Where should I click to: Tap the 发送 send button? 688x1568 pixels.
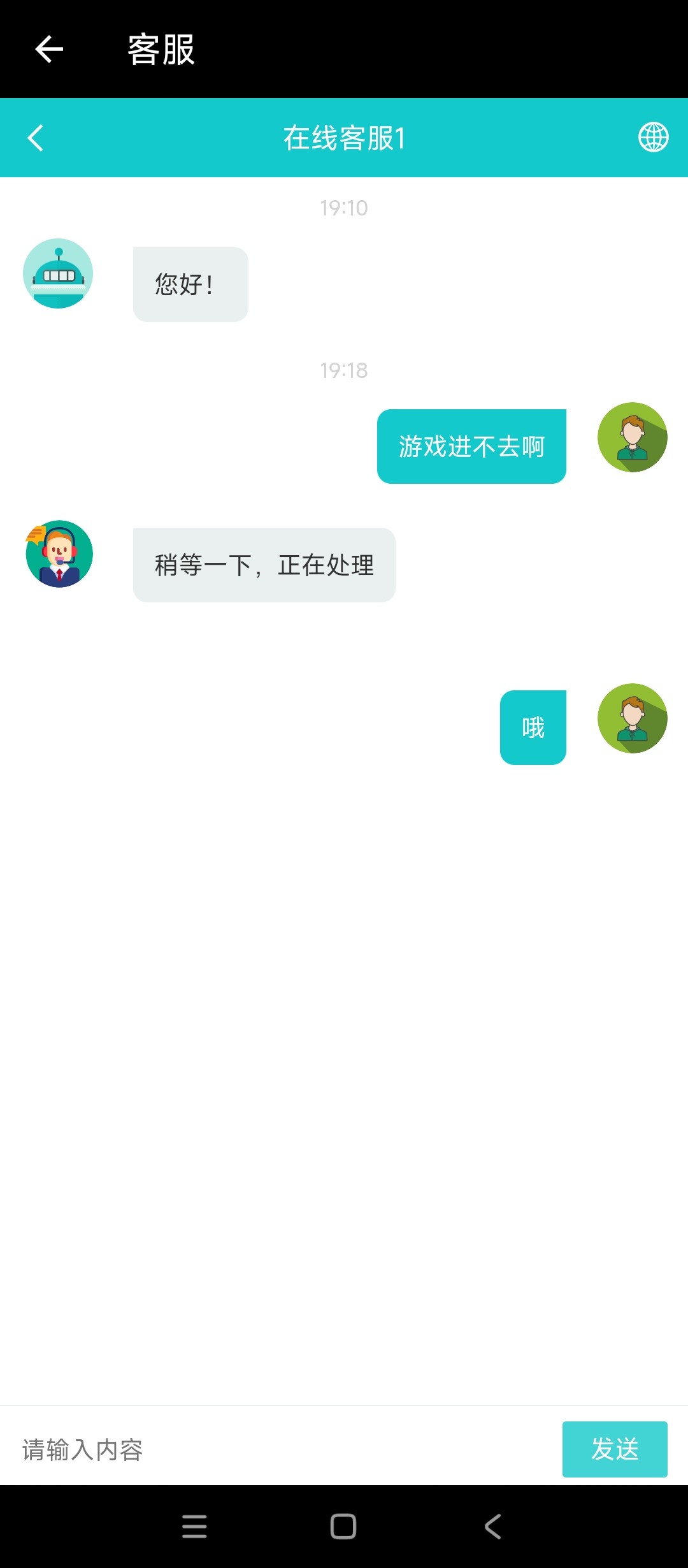(614, 1449)
